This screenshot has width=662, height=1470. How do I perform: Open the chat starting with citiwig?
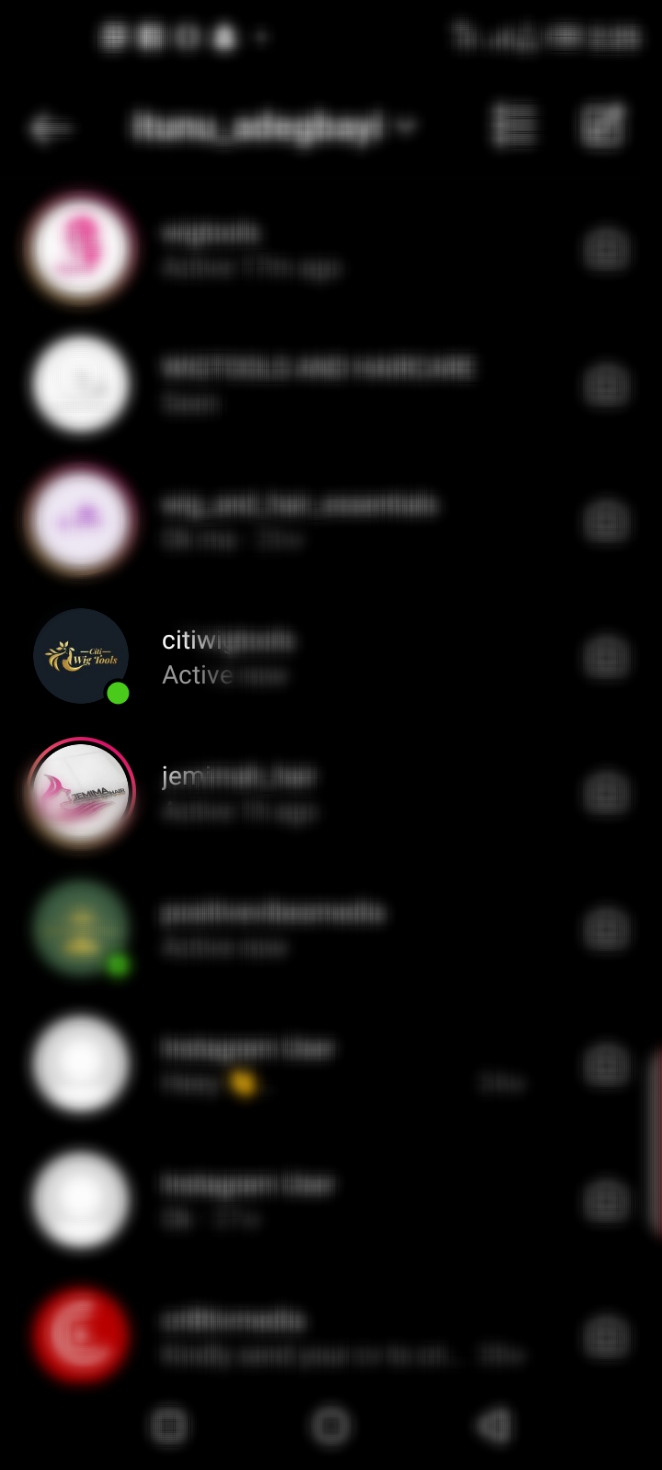click(x=331, y=657)
